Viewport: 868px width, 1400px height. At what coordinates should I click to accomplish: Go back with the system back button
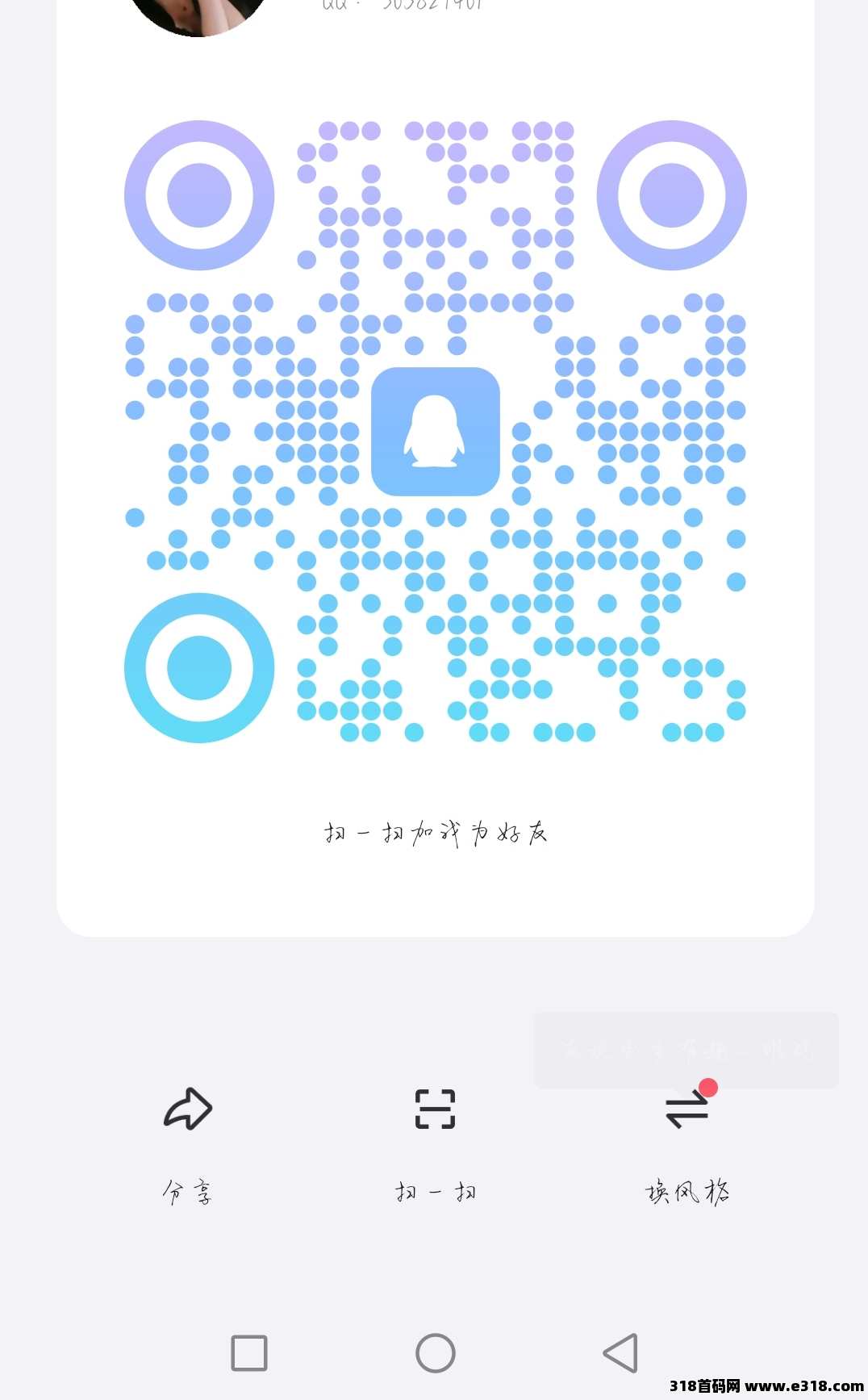pyautogui.click(x=620, y=1353)
